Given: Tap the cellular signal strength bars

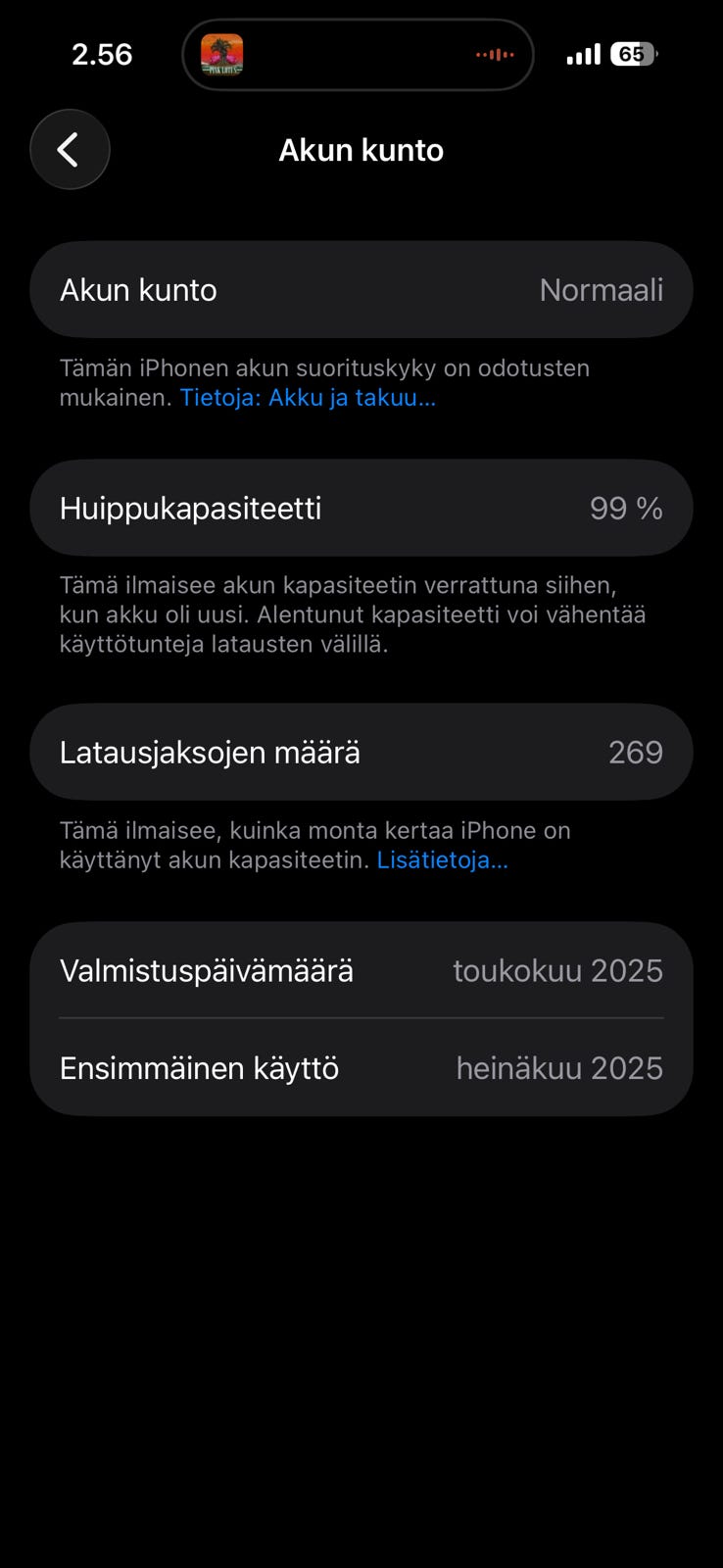Looking at the screenshot, I should coord(583,54).
